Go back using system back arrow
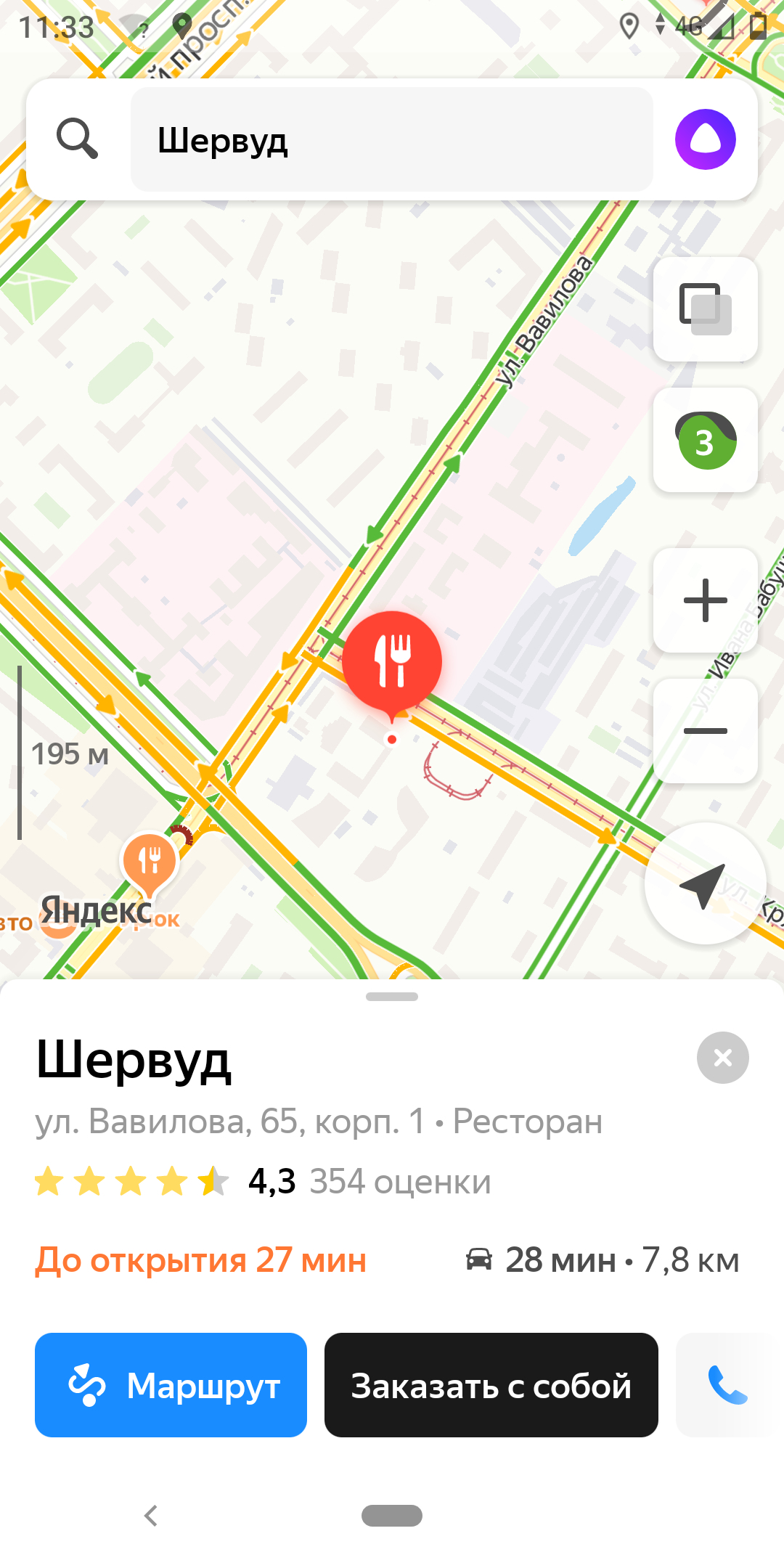The width and height of the screenshot is (784, 1568). (151, 1516)
